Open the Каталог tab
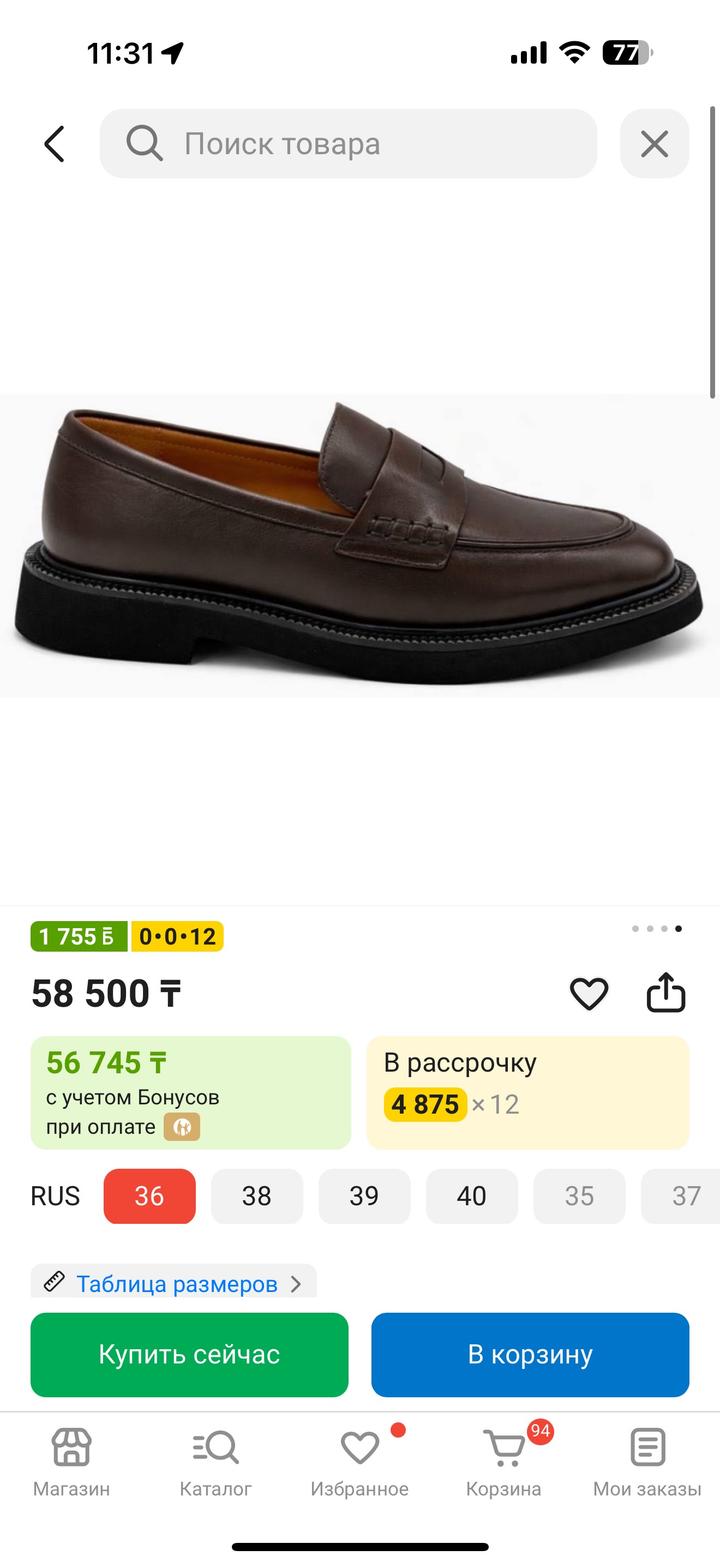 coord(215,1461)
